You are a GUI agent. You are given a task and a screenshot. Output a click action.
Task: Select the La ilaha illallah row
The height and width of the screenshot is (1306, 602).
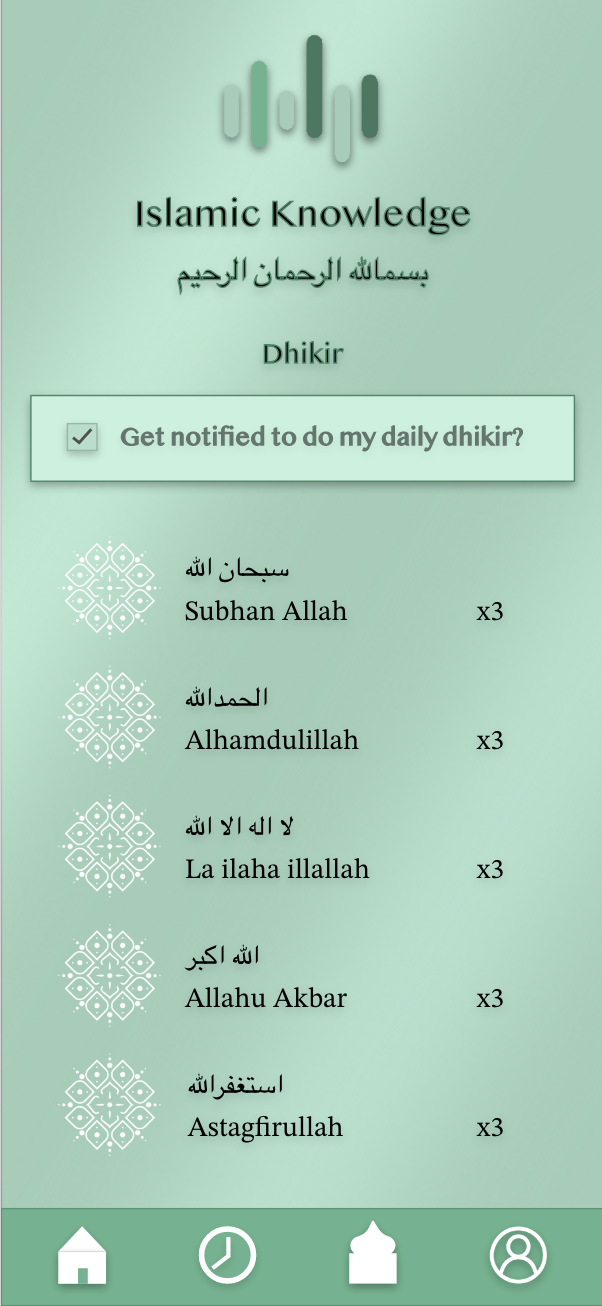click(x=283, y=847)
